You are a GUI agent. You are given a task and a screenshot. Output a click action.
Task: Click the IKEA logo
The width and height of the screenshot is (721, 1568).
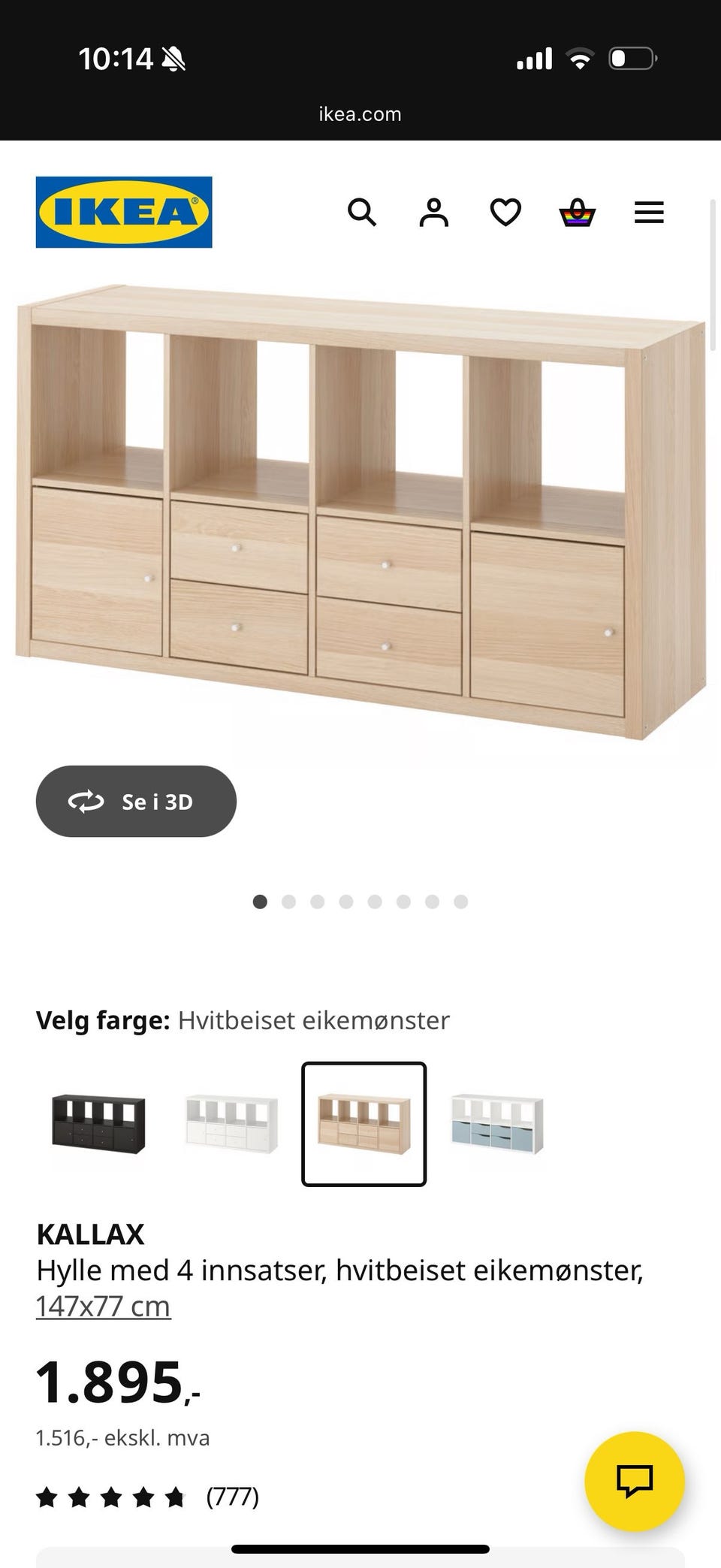coord(123,211)
